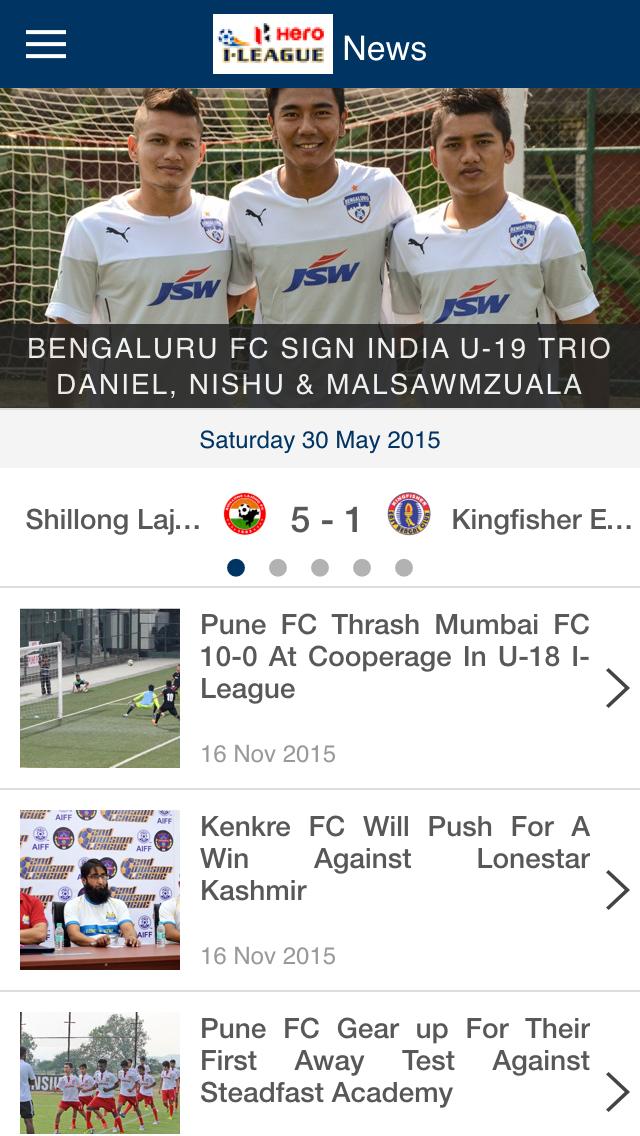Open the hamburger drawer menu
This screenshot has width=640, height=1136.
click(x=46, y=44)
